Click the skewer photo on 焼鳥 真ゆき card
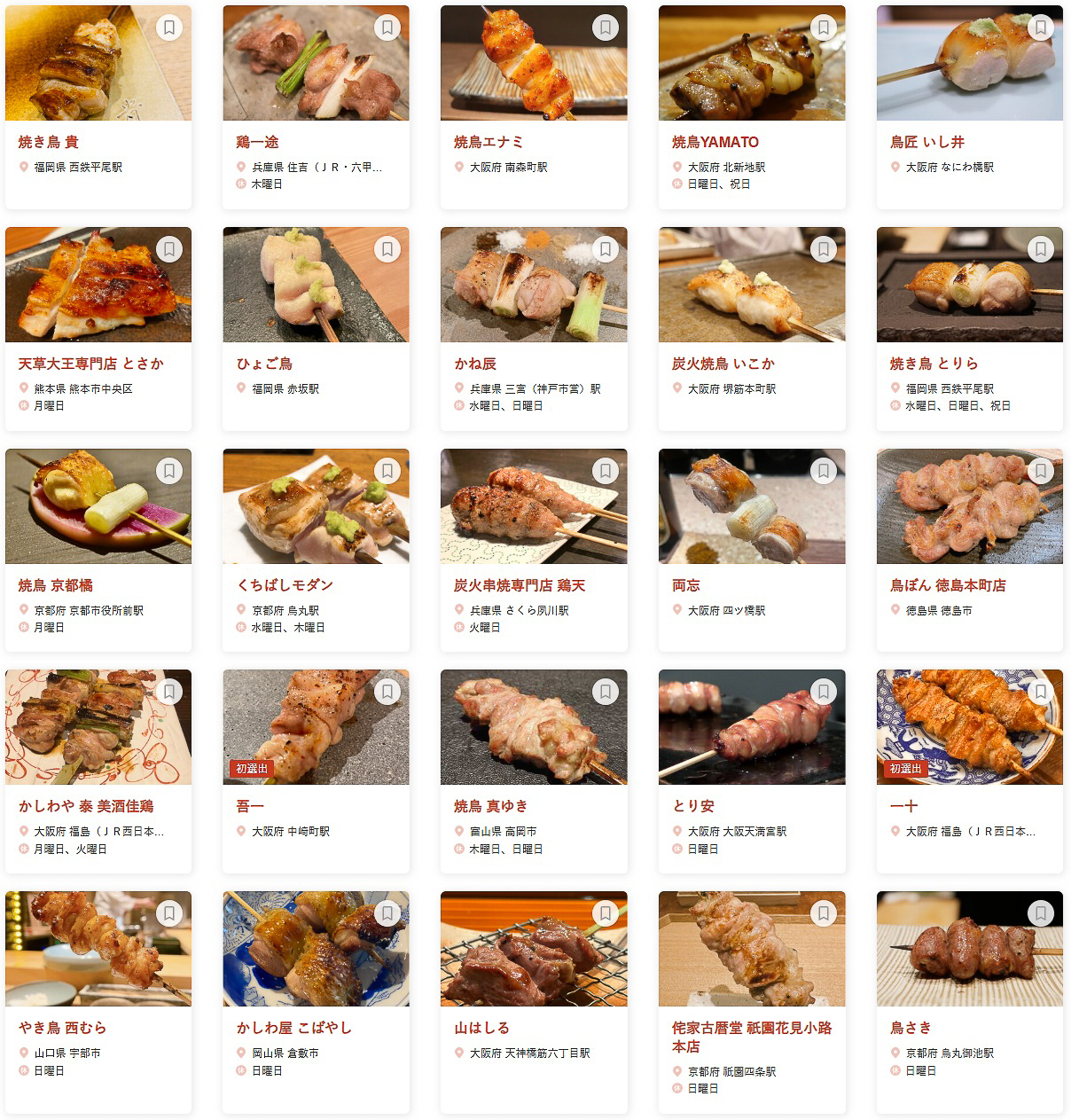 [534, 727]
